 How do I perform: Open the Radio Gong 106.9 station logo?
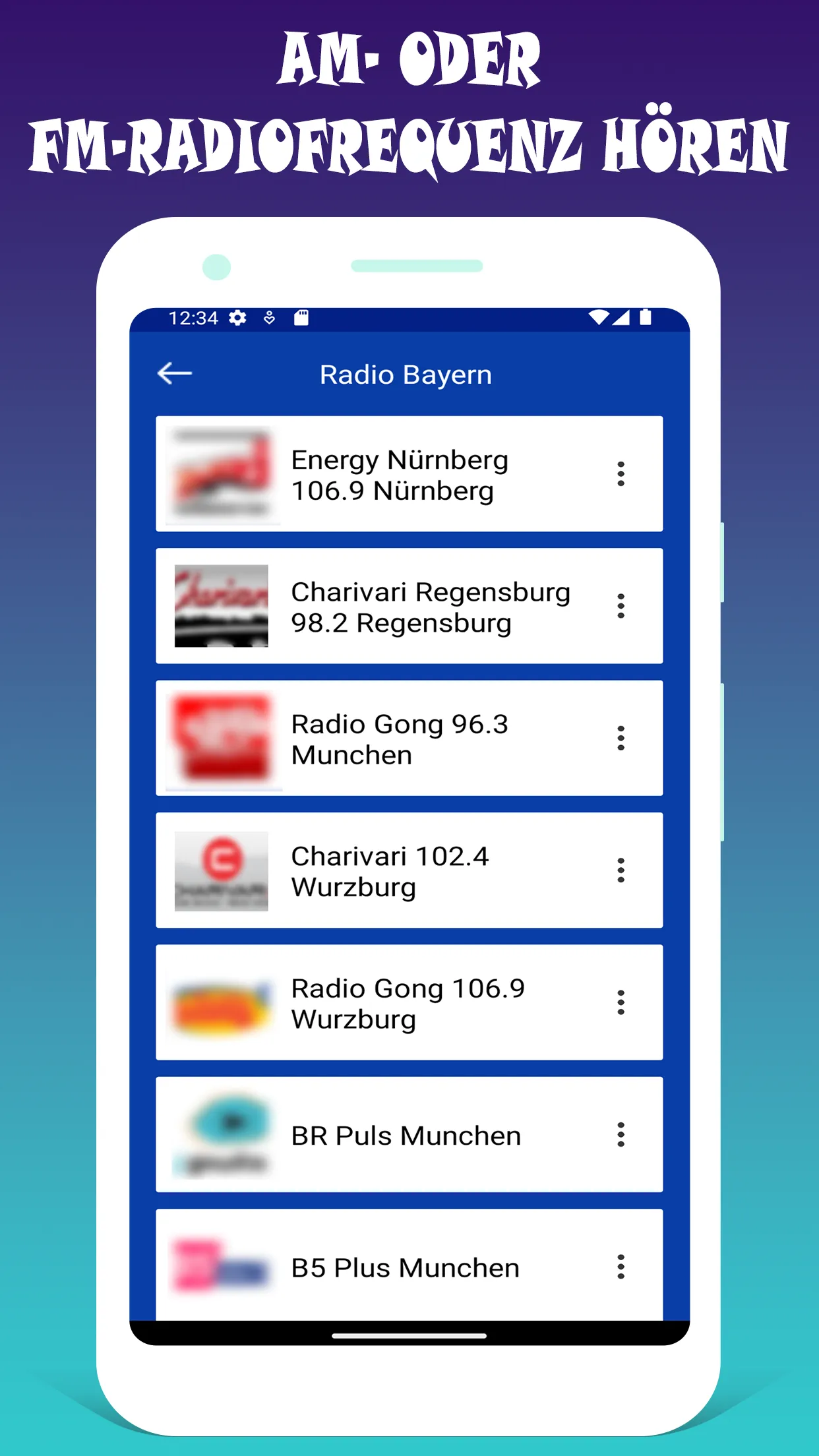click(221, 1004)
